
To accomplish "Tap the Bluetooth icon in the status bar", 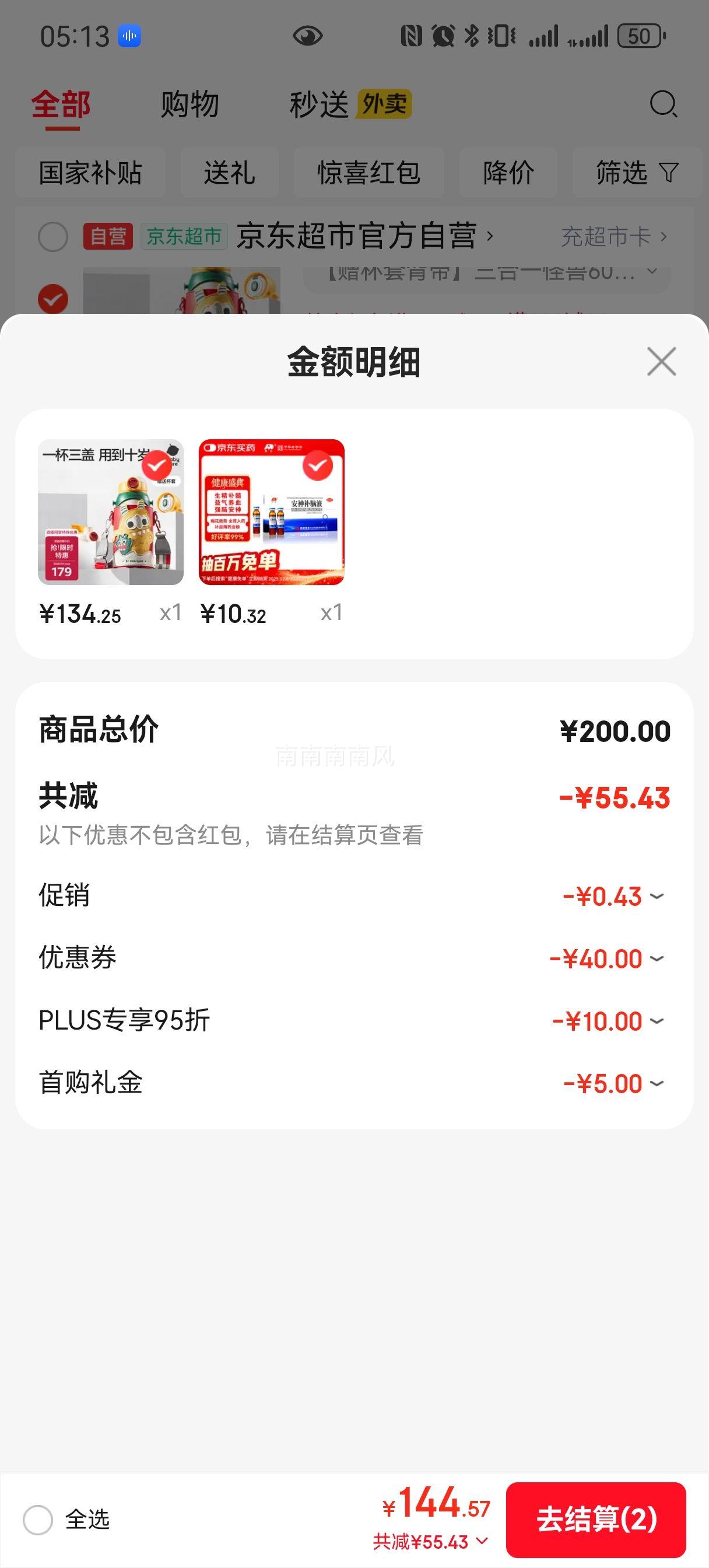I will point(472,37).
